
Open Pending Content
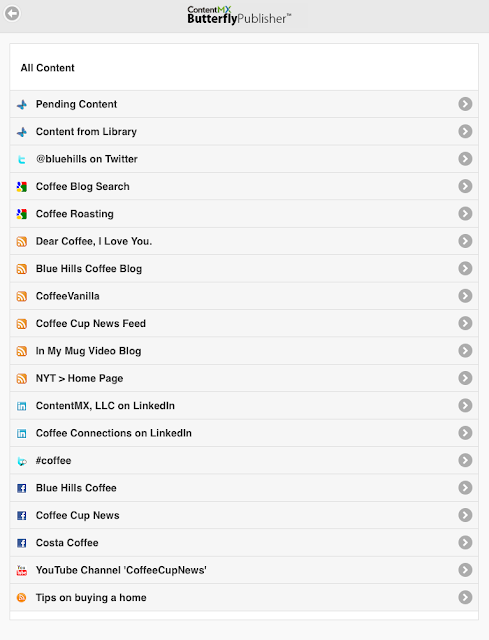[244, 104]
